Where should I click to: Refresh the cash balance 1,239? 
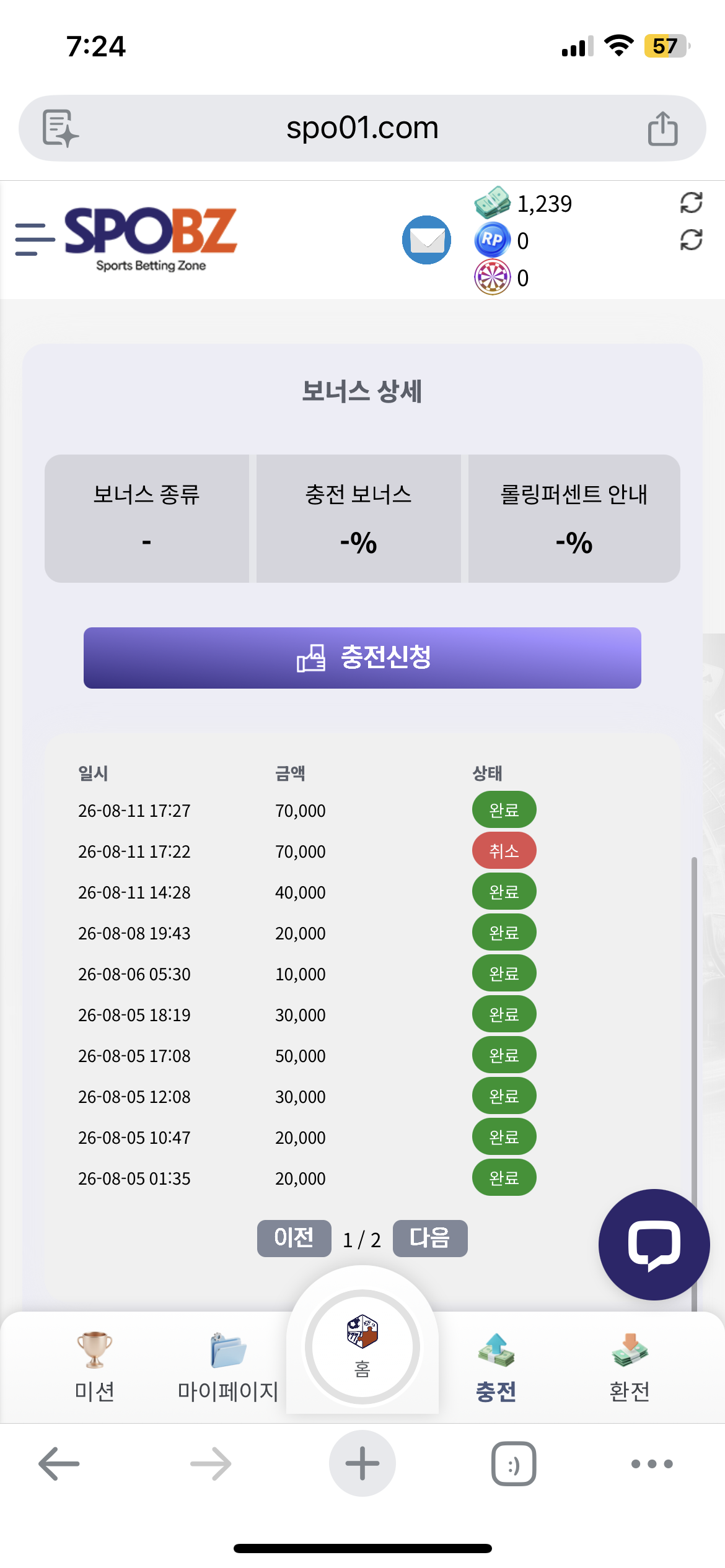pos(691,203)
